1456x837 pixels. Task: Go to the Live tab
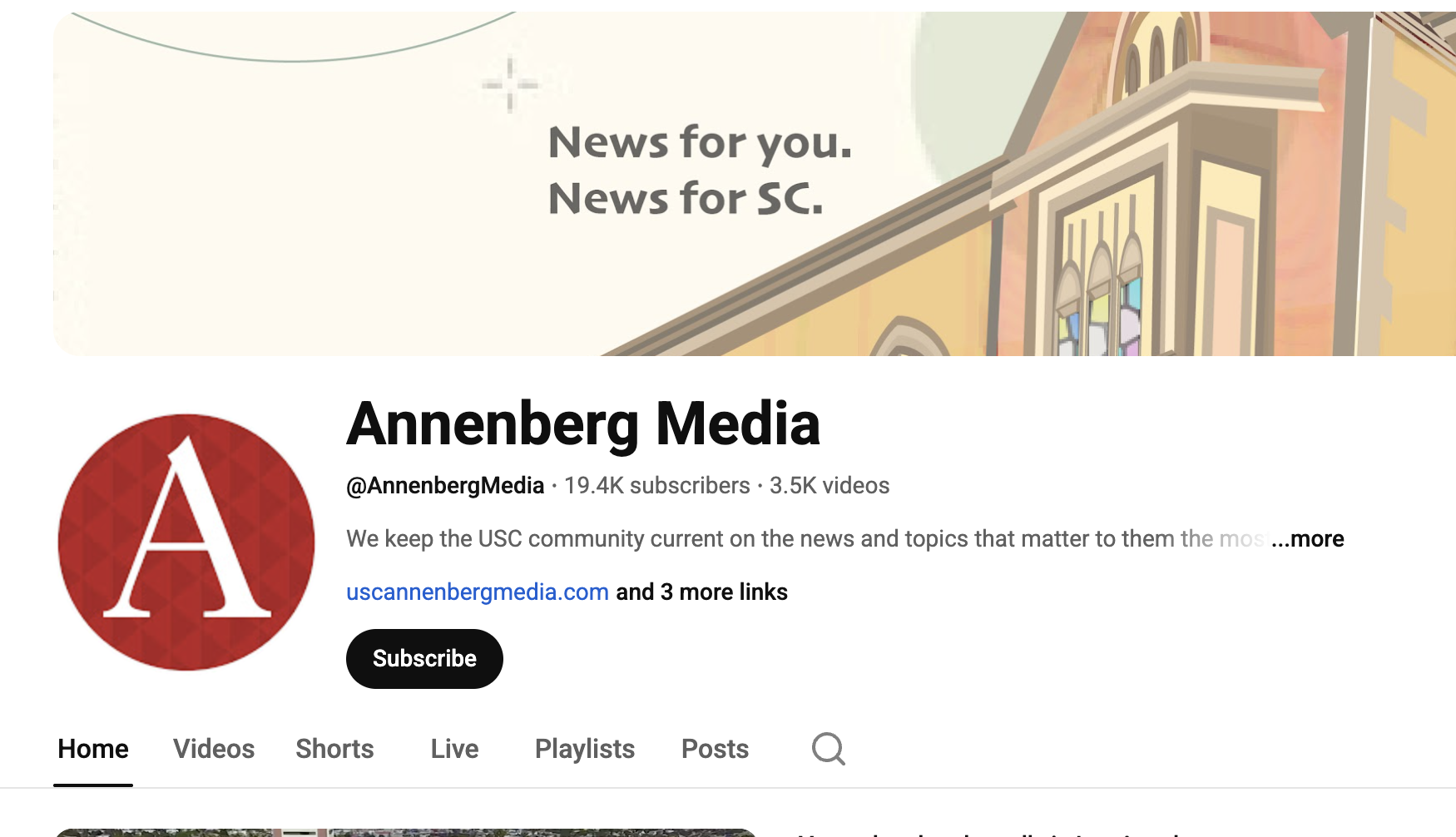454,749
